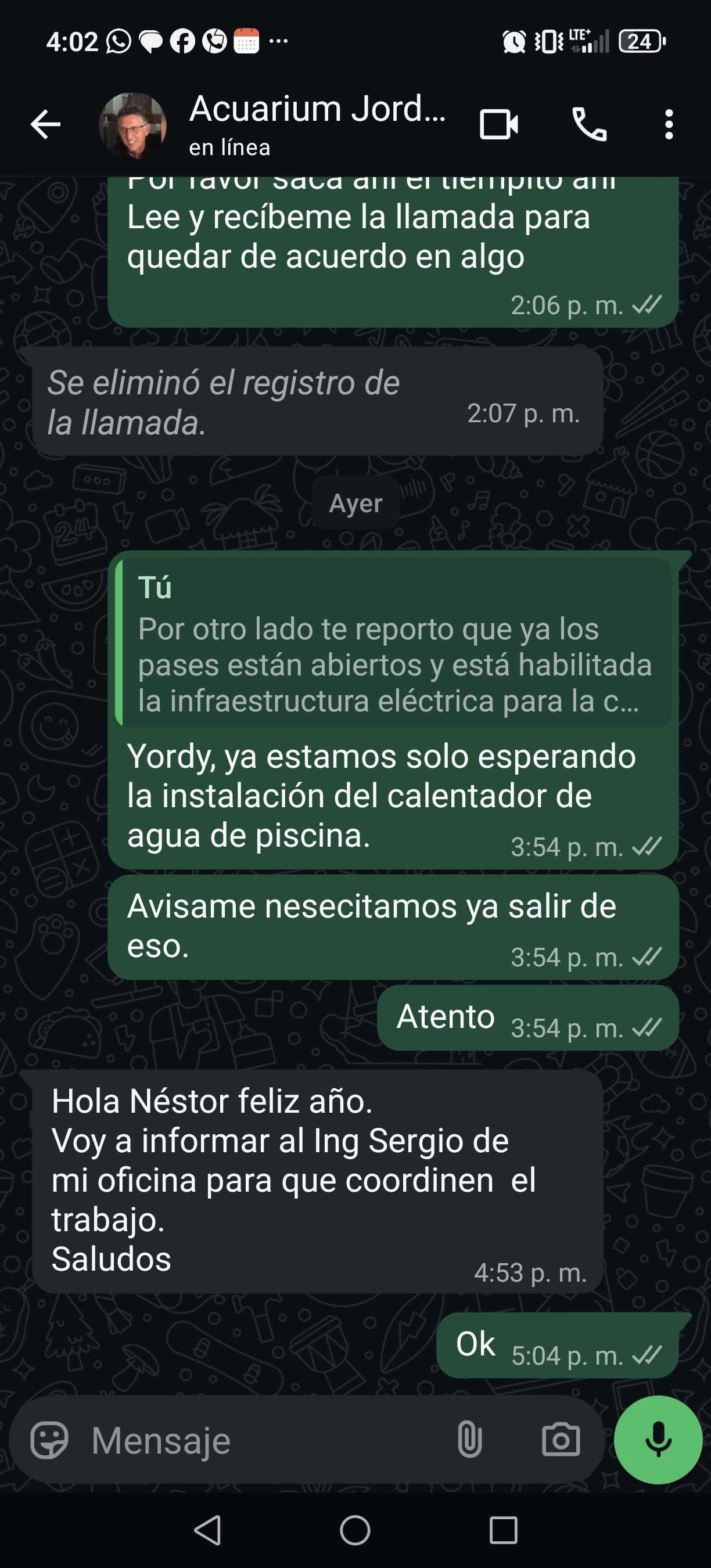
Task: Record a voice message
Action: pyautogui.click(x=658, y=1440)
